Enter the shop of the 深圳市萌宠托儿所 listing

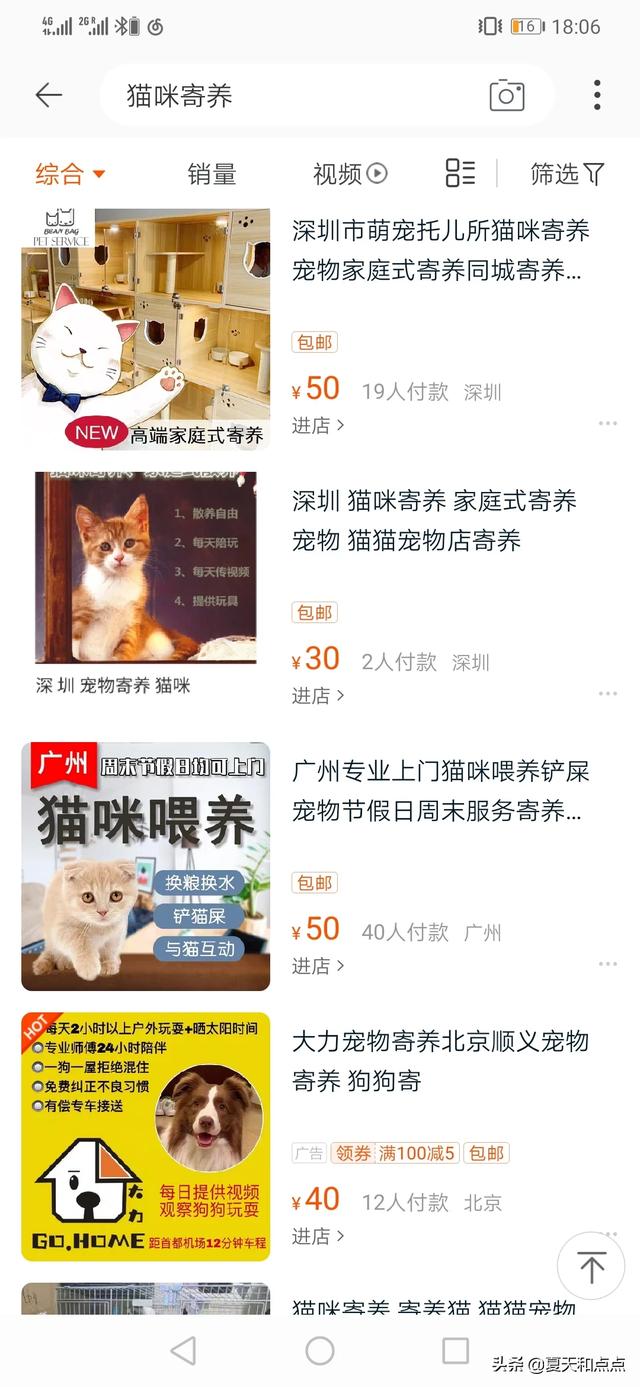pyautogui.click(x=317, y=425)
